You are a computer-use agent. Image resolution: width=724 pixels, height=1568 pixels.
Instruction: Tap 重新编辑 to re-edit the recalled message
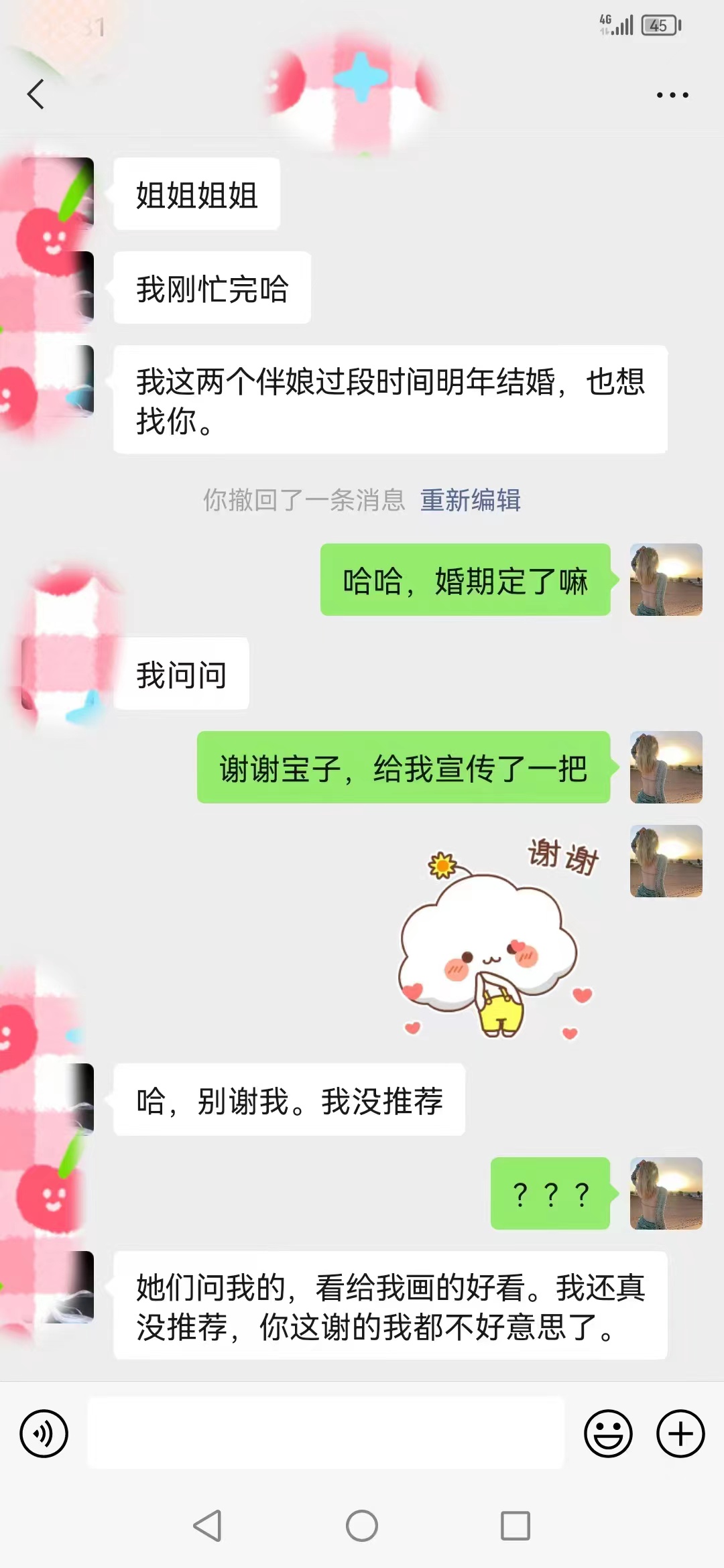point(471,500)
